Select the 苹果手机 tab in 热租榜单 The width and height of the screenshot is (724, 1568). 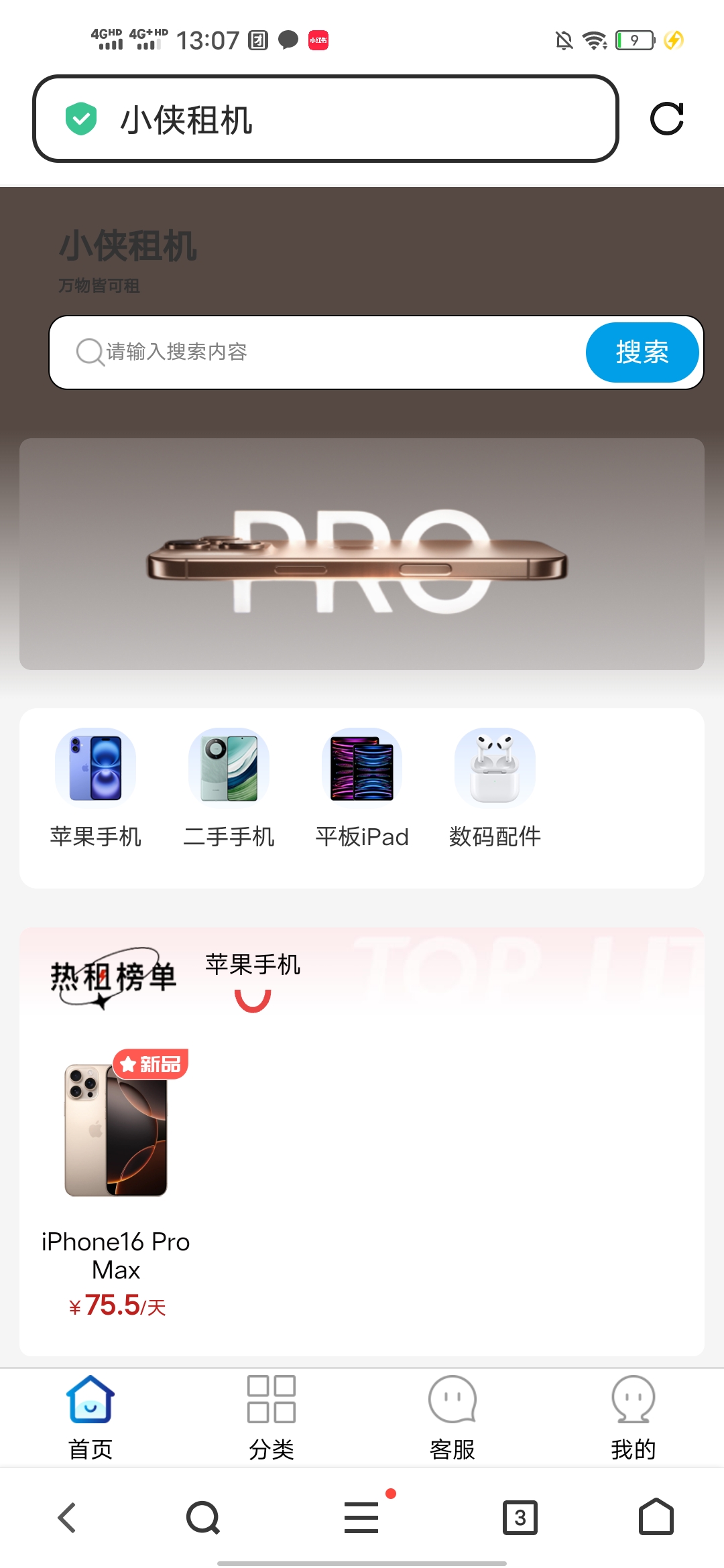tap(253, 966)
